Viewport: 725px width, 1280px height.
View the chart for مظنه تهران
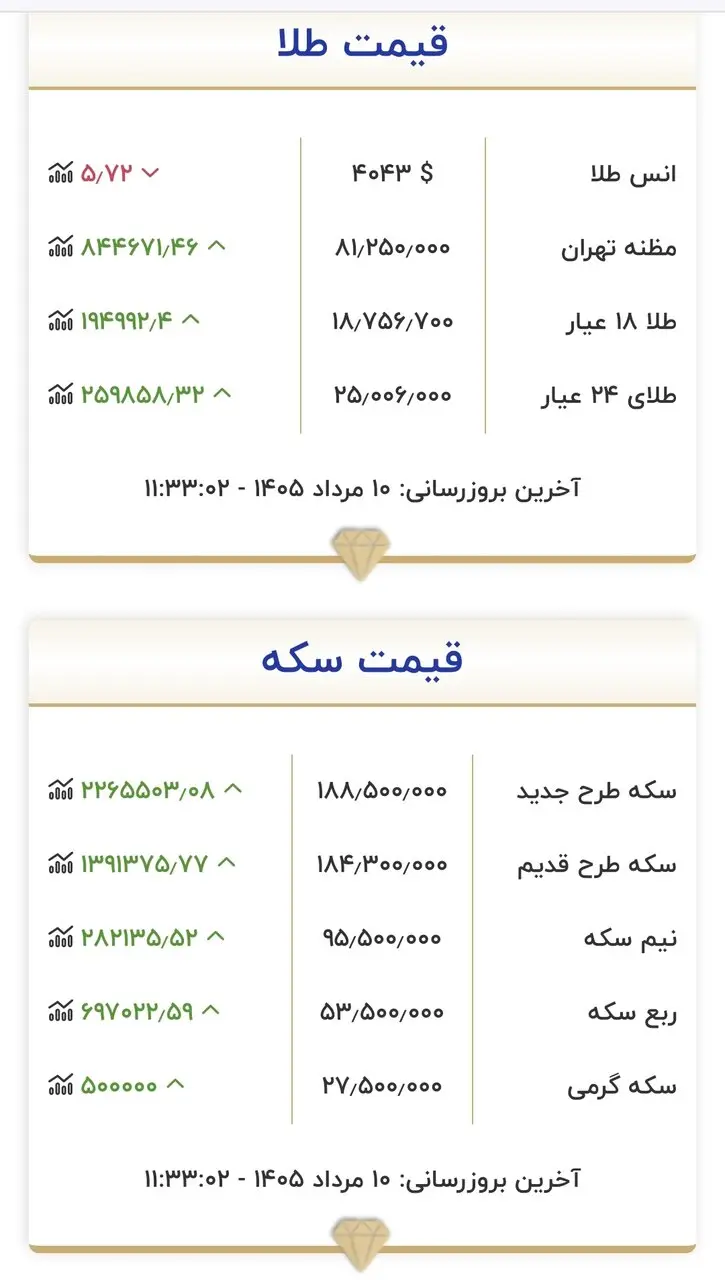[x=61, y=246]
